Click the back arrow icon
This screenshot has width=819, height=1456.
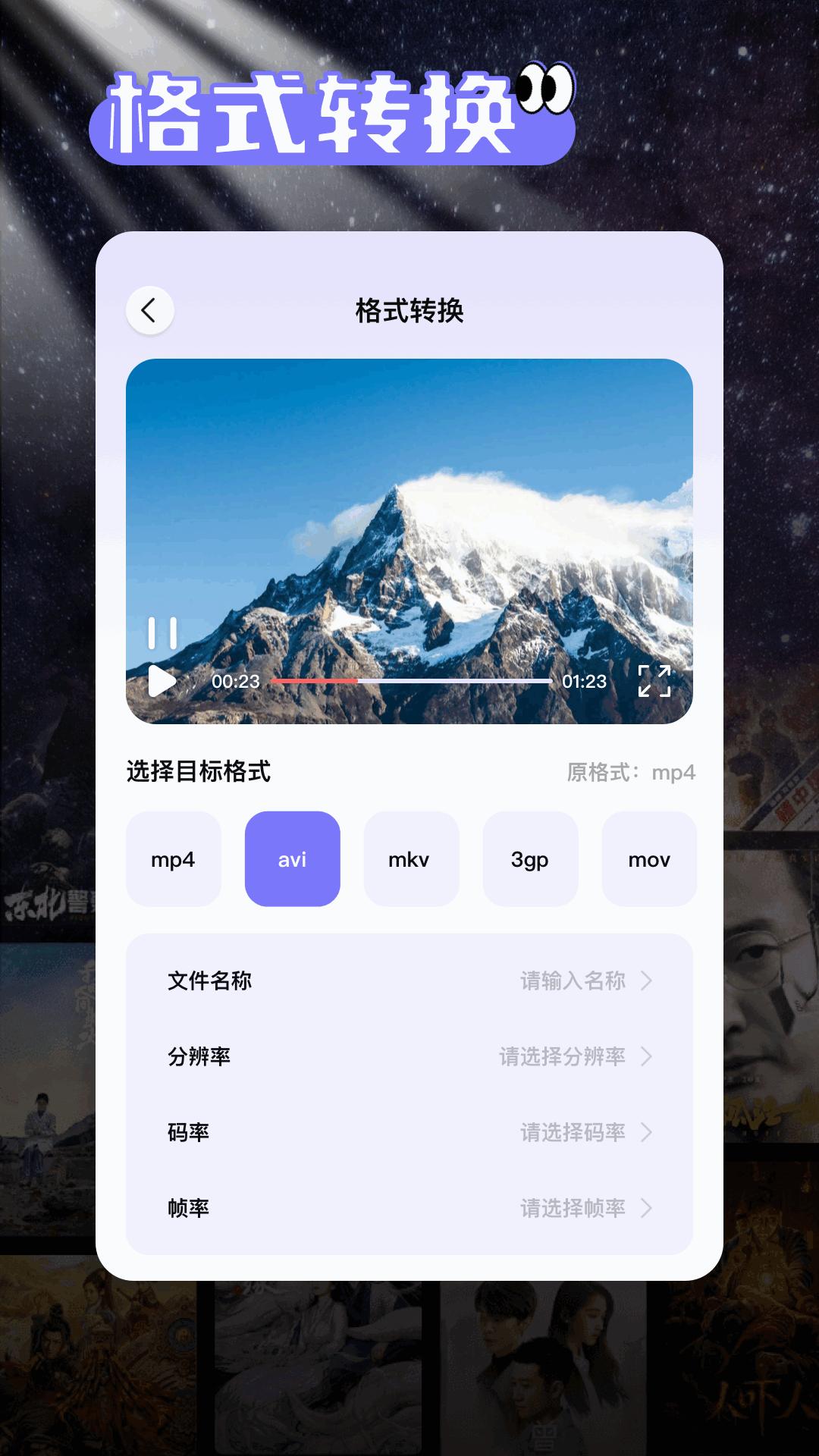tap(149, 311)
